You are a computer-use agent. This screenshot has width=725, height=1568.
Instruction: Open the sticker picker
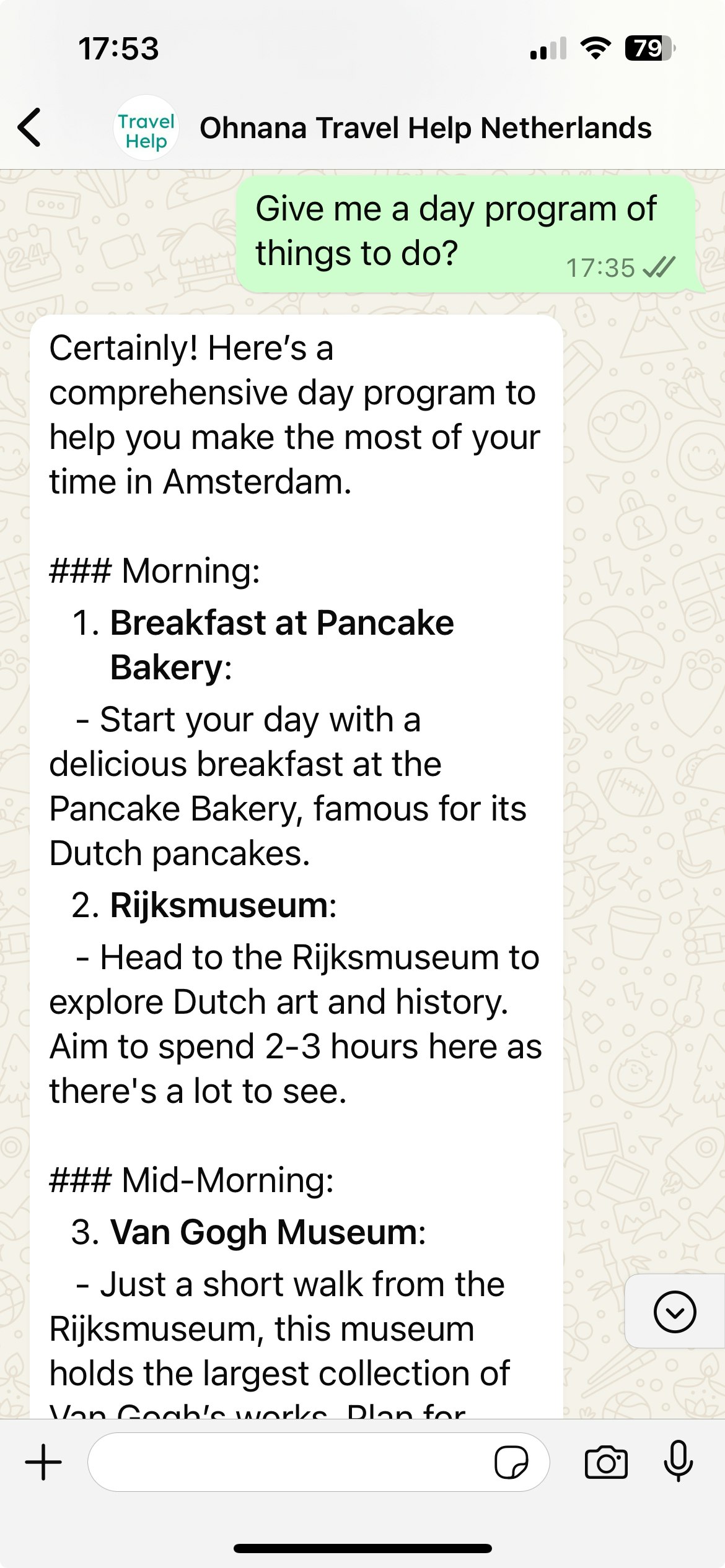tap(511, 1463)
